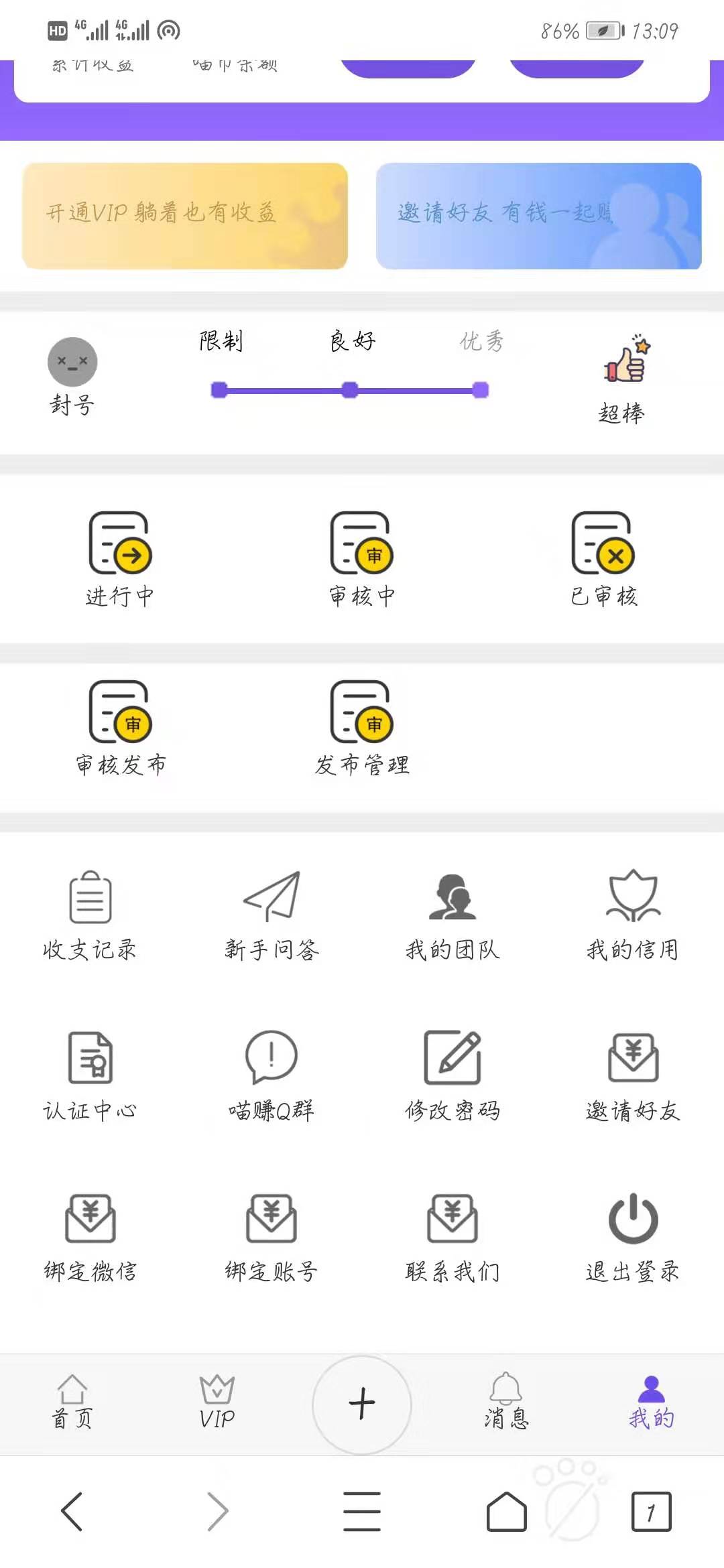724x1568 pixels.
Task: Open 新手问答 FAQ
Action: 271,915
